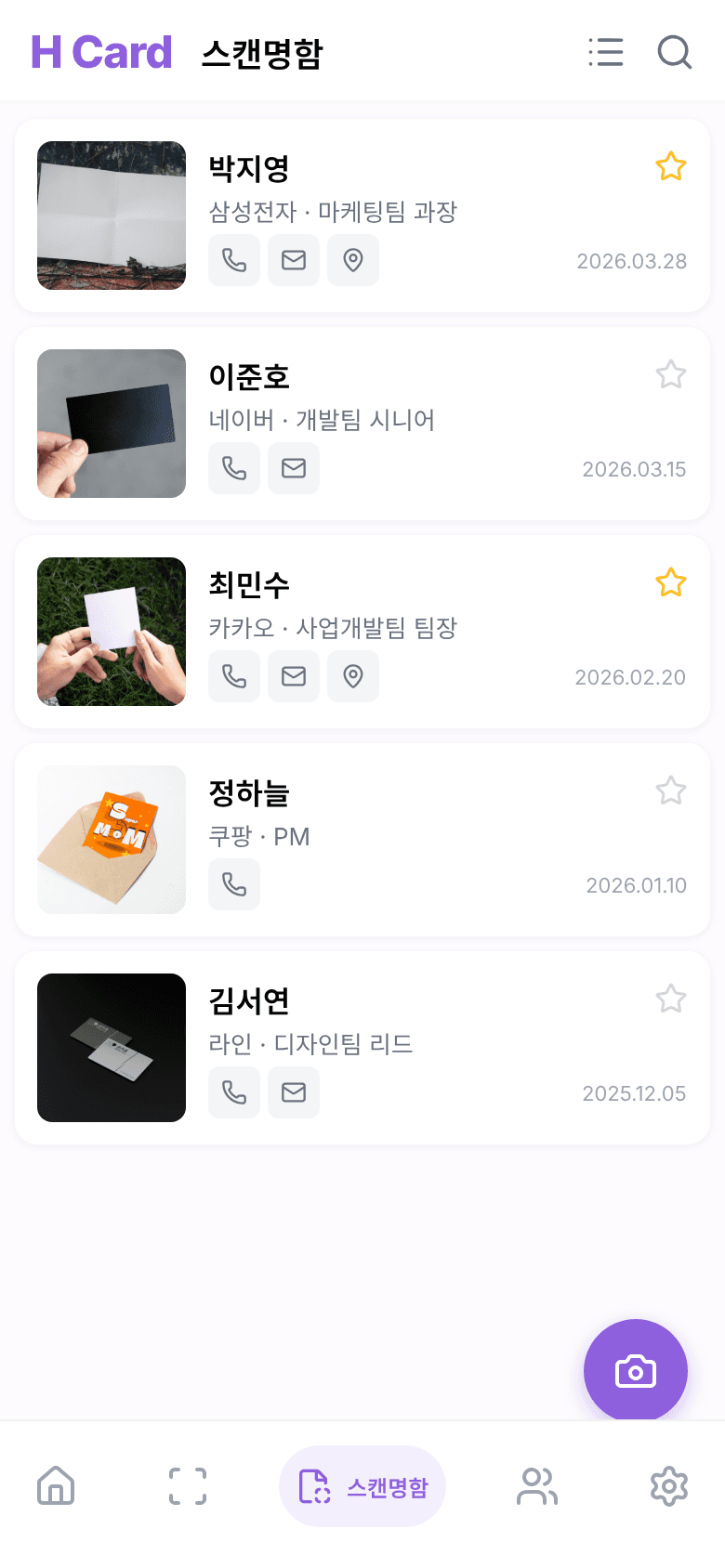Viewport: 725px width, 1568px height.
Task: Open the email icon on 이준호's card
Action: (x=294, y=468)
